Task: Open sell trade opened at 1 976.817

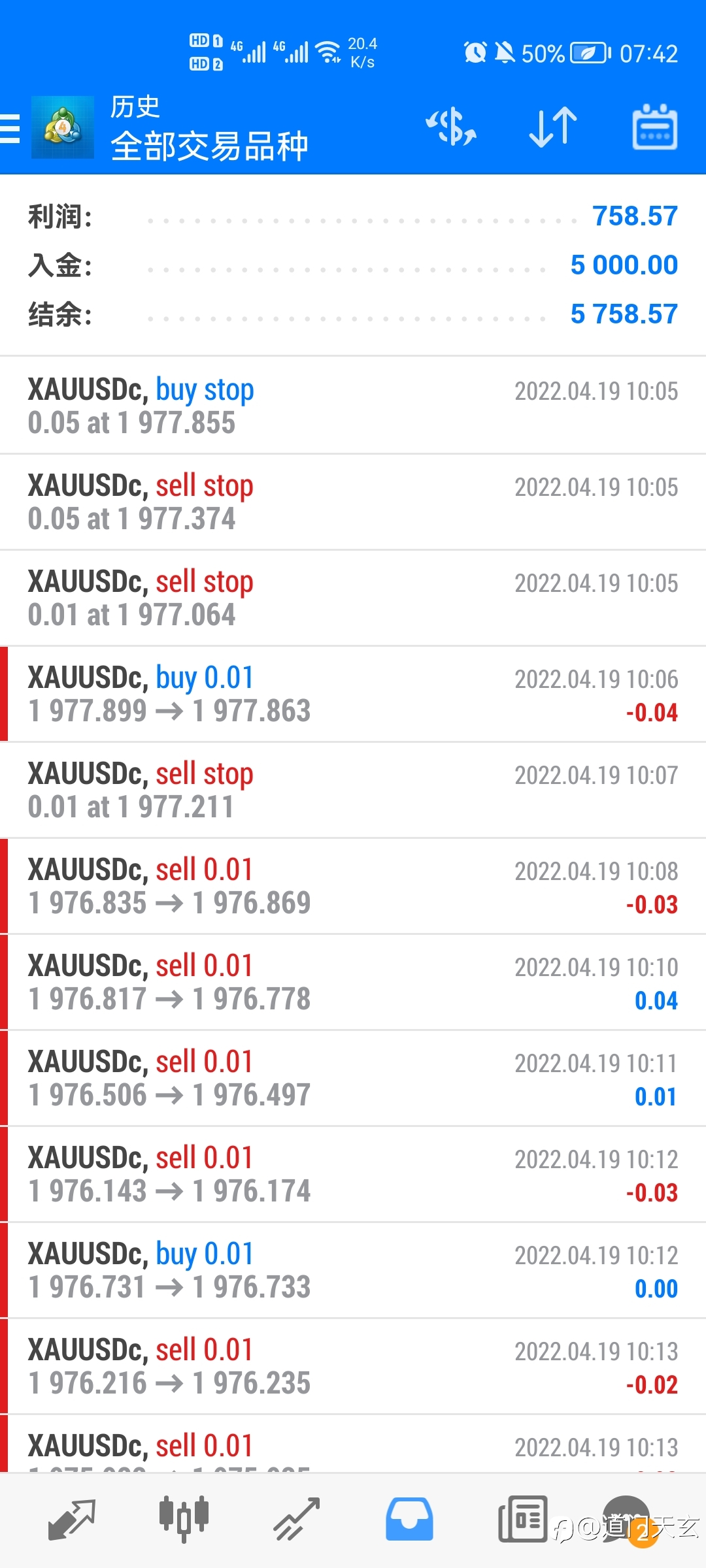Action: 353,982
